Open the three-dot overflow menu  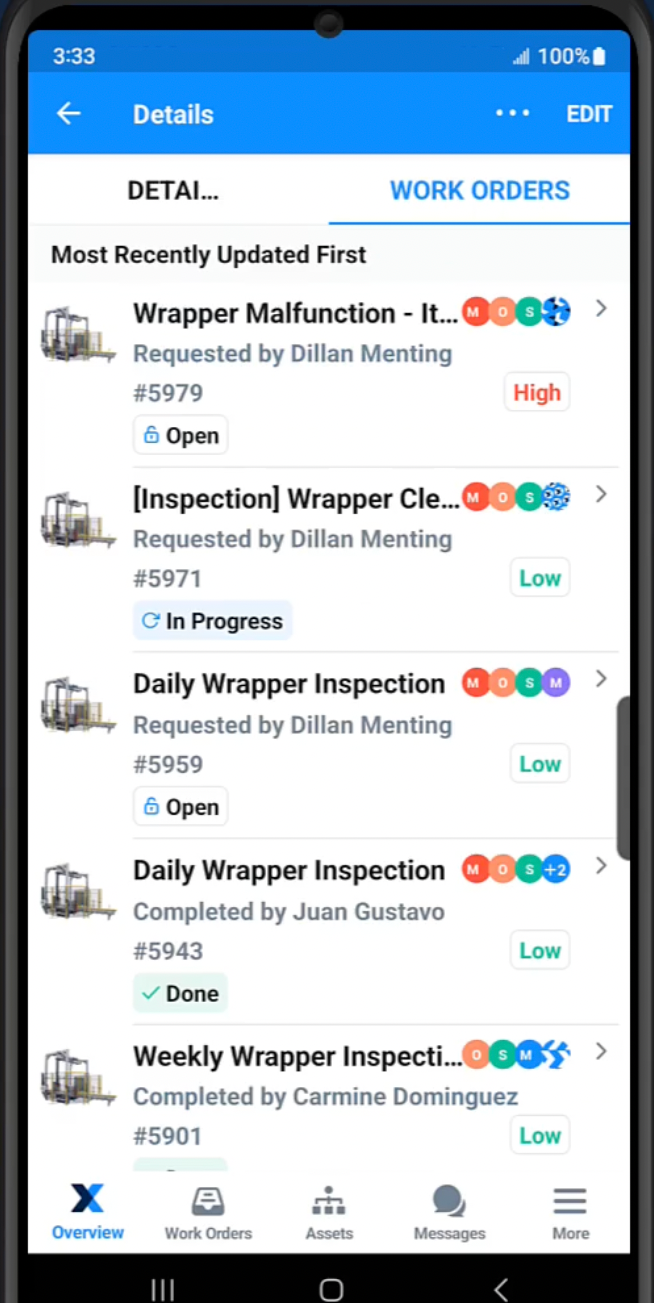(x=513, y=114)
